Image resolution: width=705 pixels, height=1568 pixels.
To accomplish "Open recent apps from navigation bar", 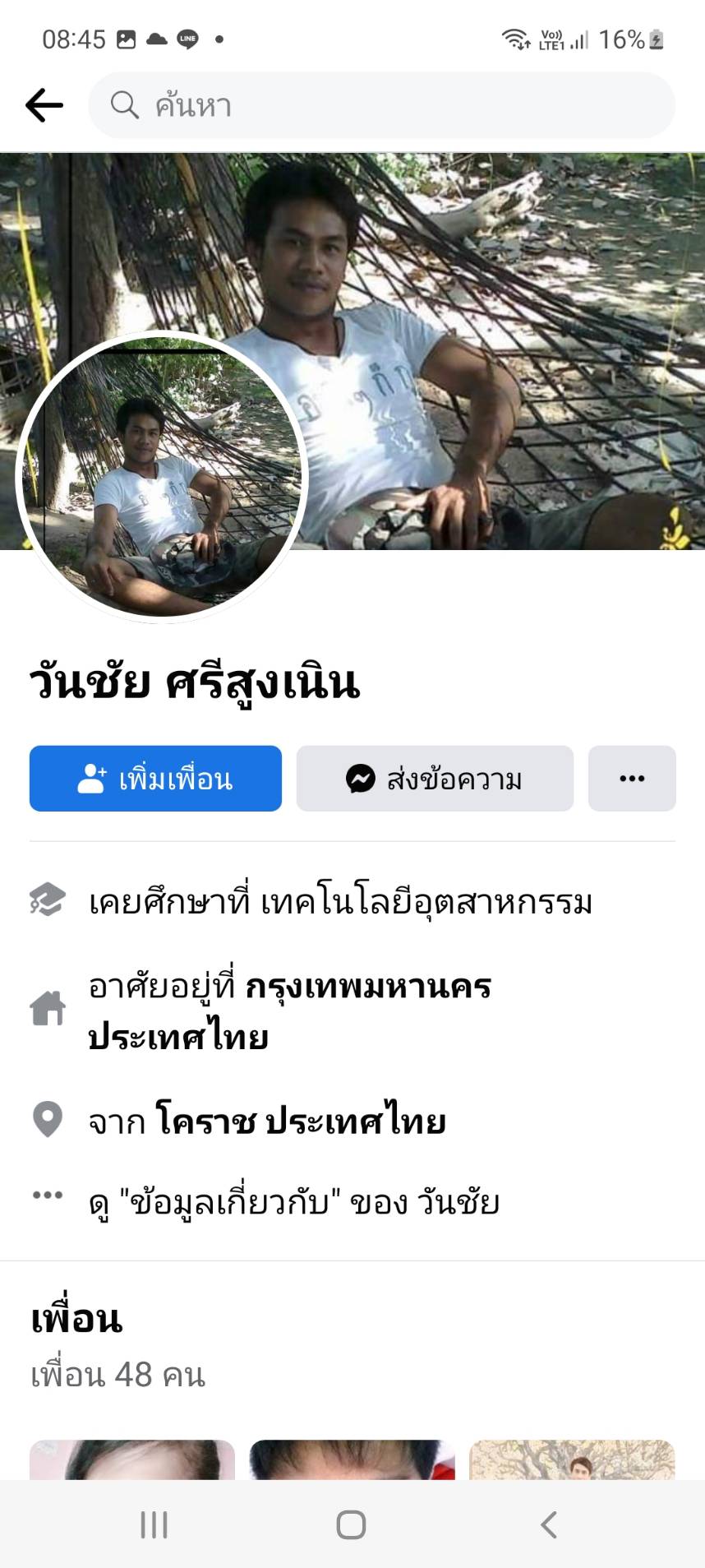I will coord(154,1525).
